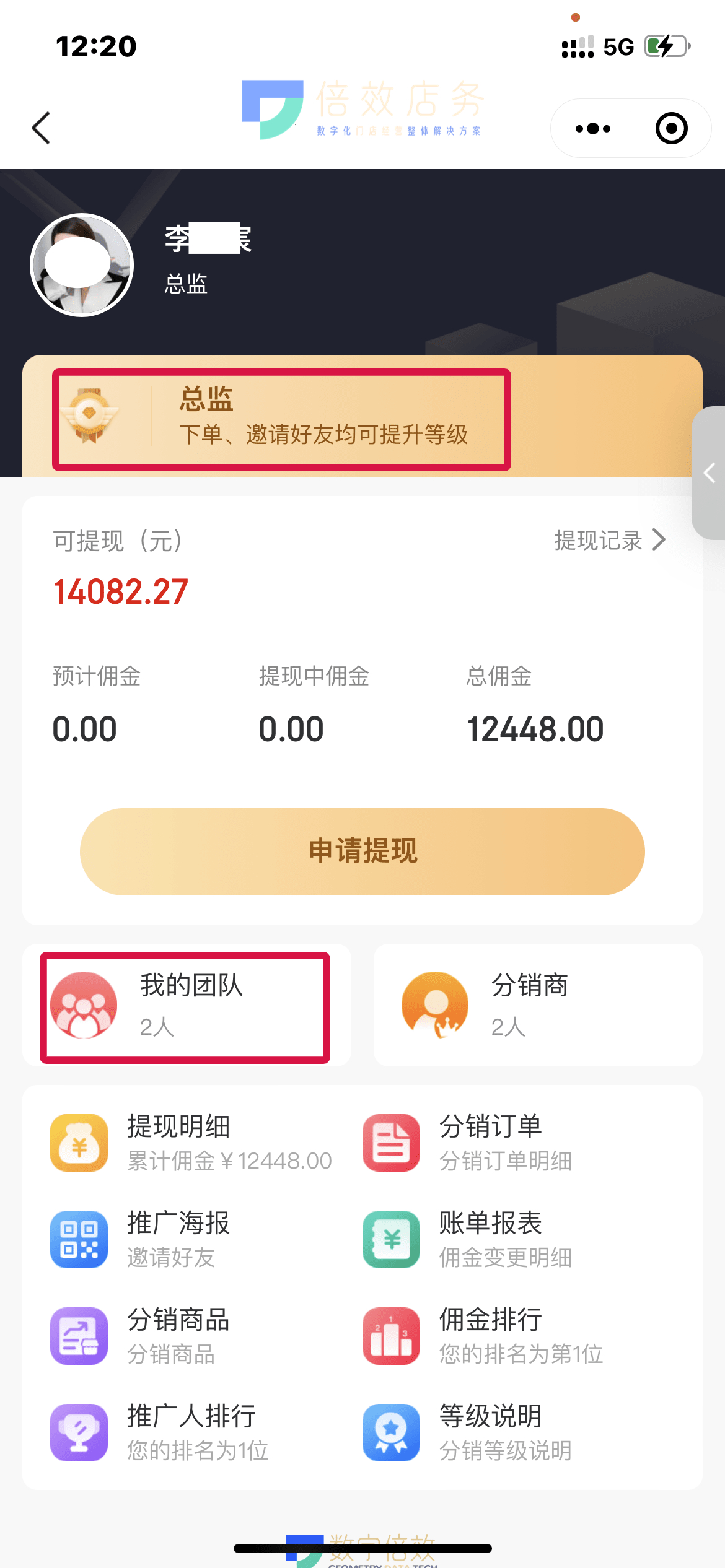Open the 总监 level upgrade banner
The height and width of the screenshot is (1568, 725).
pyautogui.click(x=282, y=419)
